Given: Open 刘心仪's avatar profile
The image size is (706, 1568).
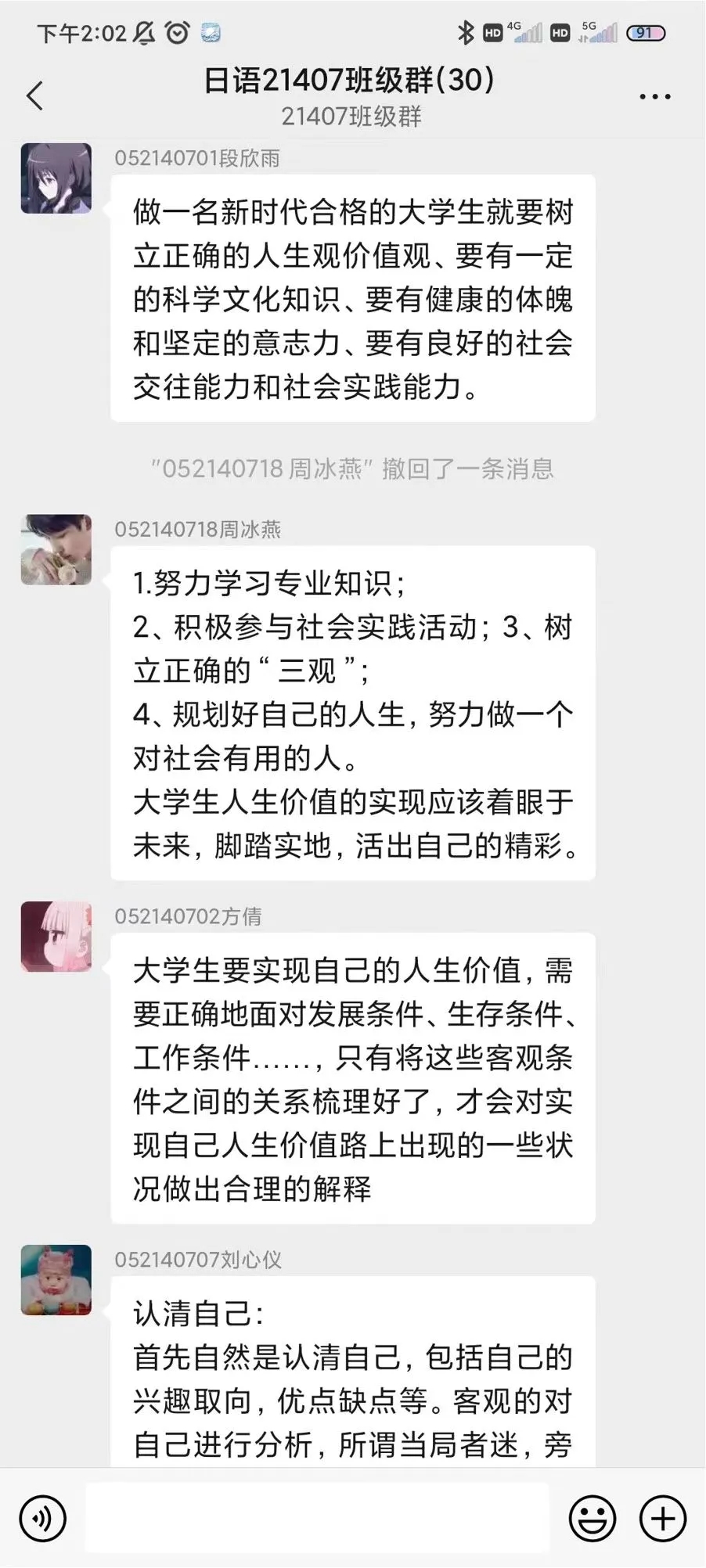Looking at the screenshot, I should pos(56,1280).
